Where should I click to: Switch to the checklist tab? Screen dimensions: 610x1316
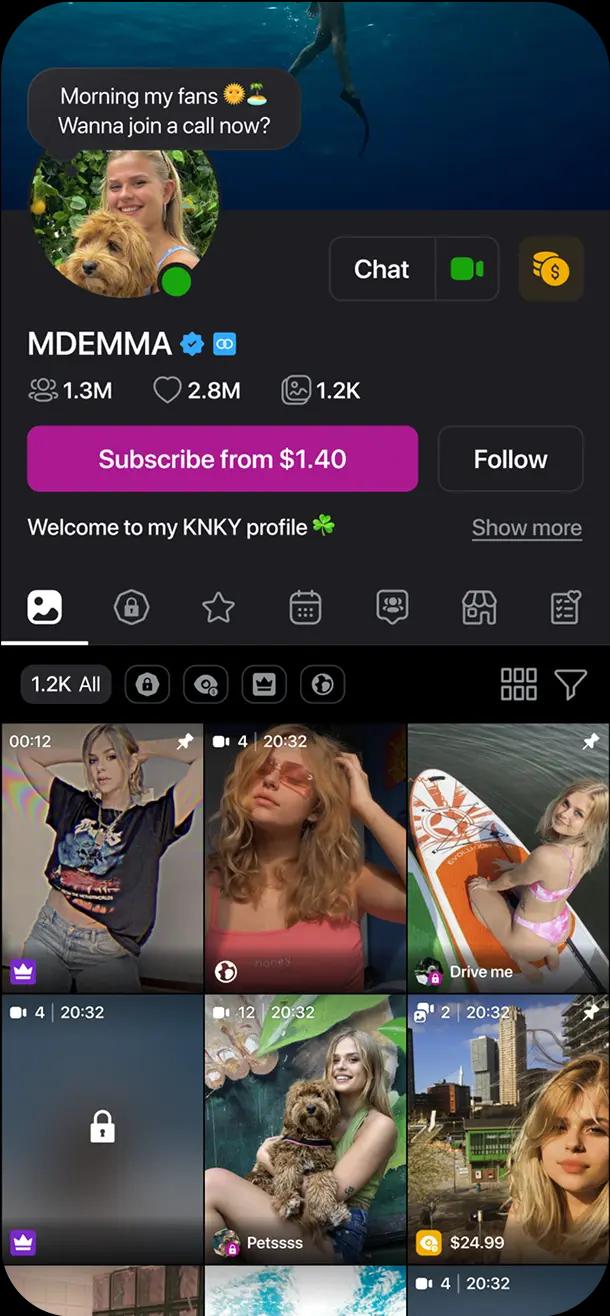(566, 607)
